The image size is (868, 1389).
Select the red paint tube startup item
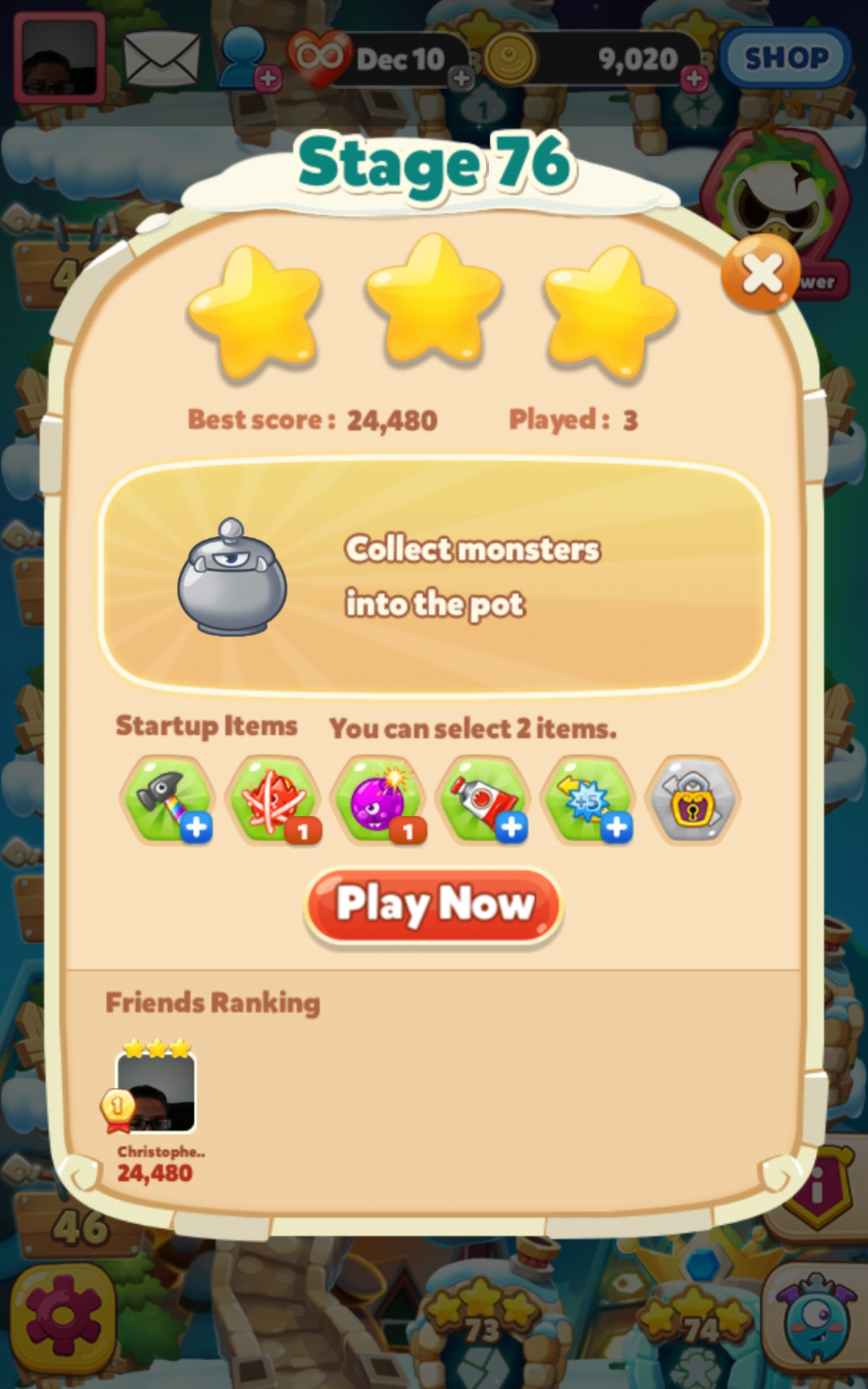pos(483,800)
